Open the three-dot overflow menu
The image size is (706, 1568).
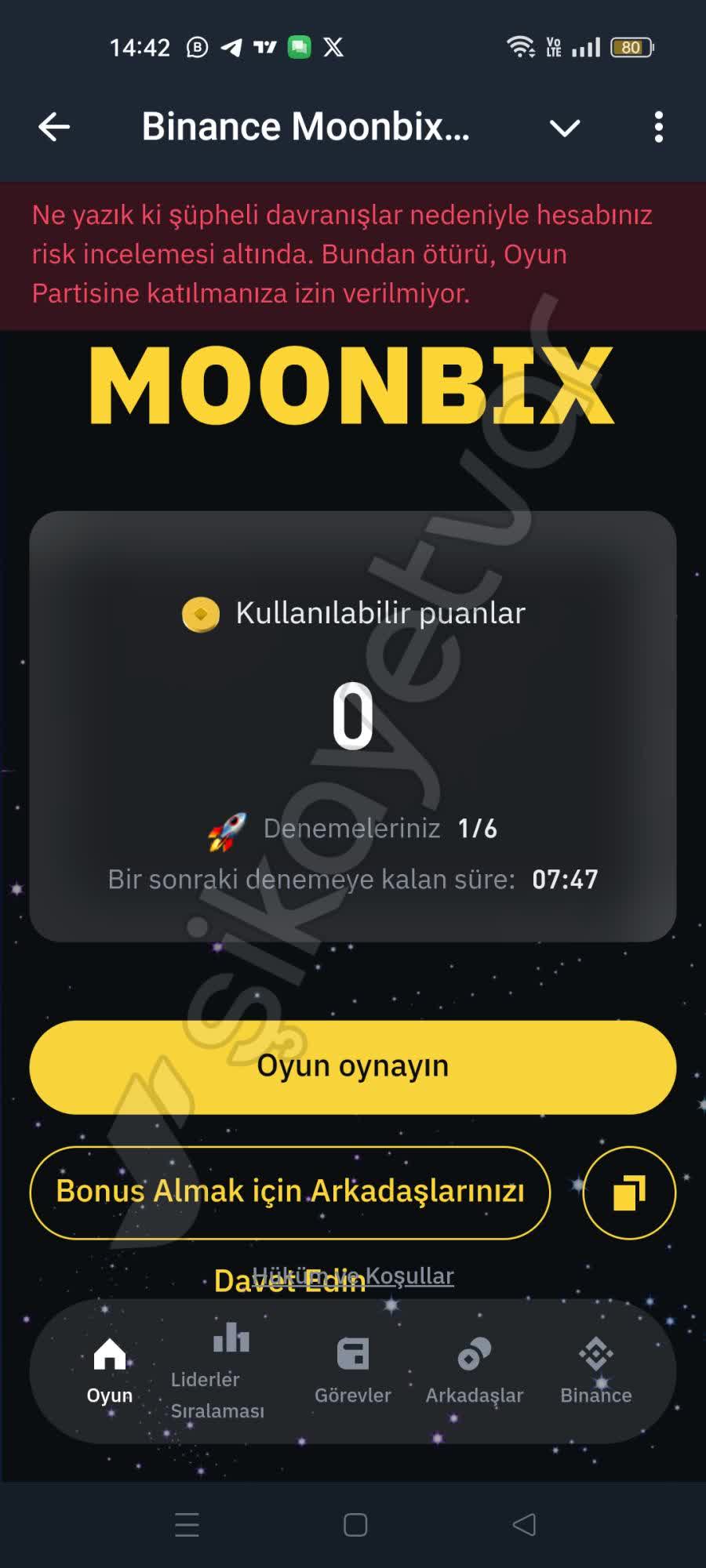pos(660,127)
